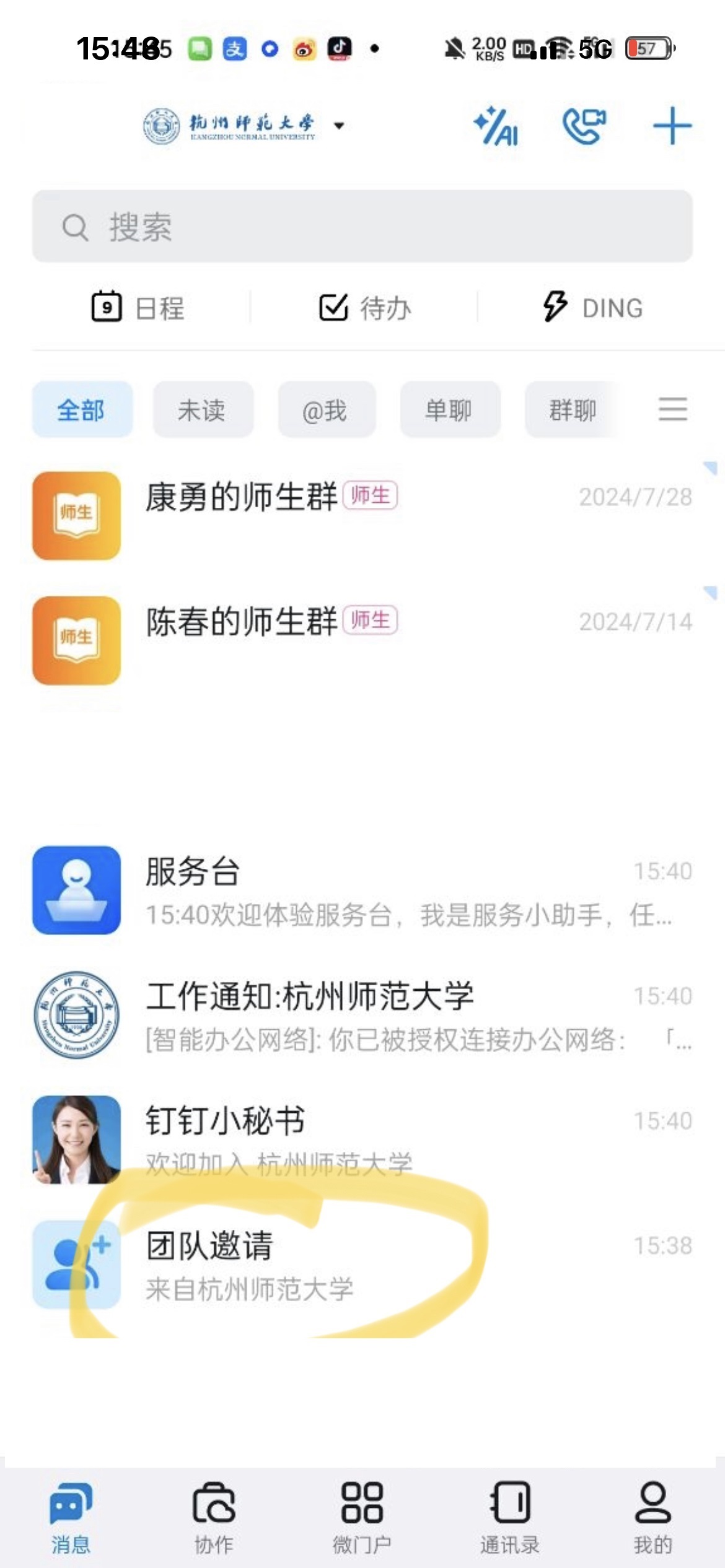Viewport: 725px width, 1568px height.
Task: Filter by 群聊 chats
Action: point(571,410)
